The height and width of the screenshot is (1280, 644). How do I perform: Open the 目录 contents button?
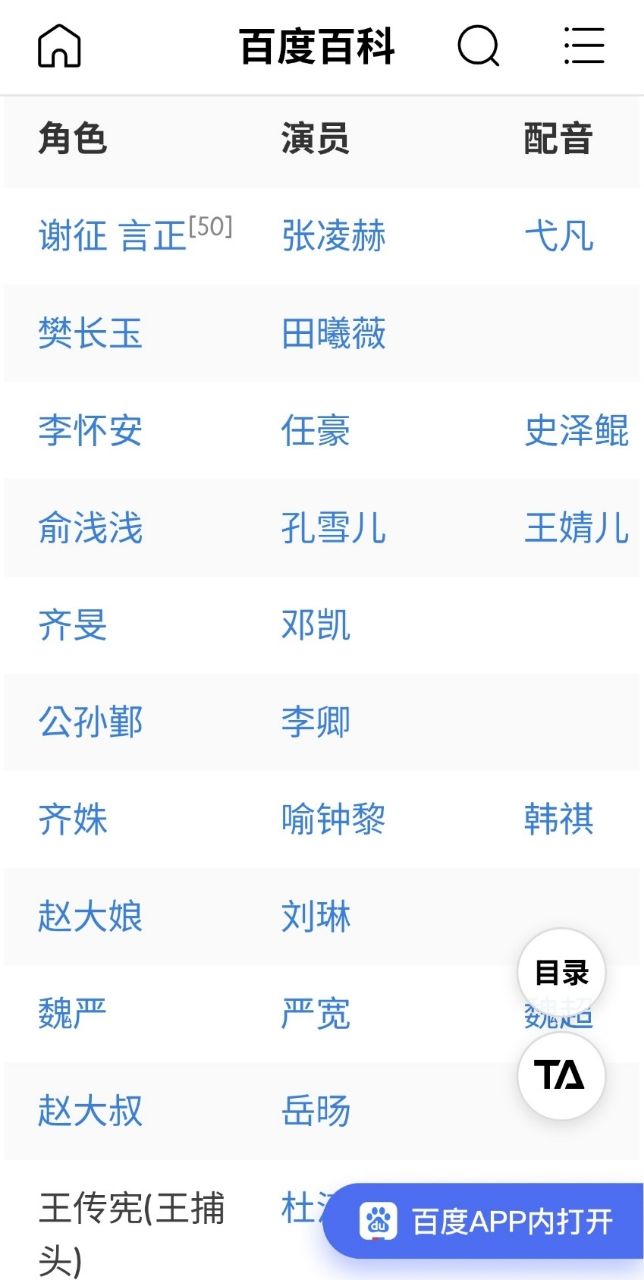tap(561, 972)
